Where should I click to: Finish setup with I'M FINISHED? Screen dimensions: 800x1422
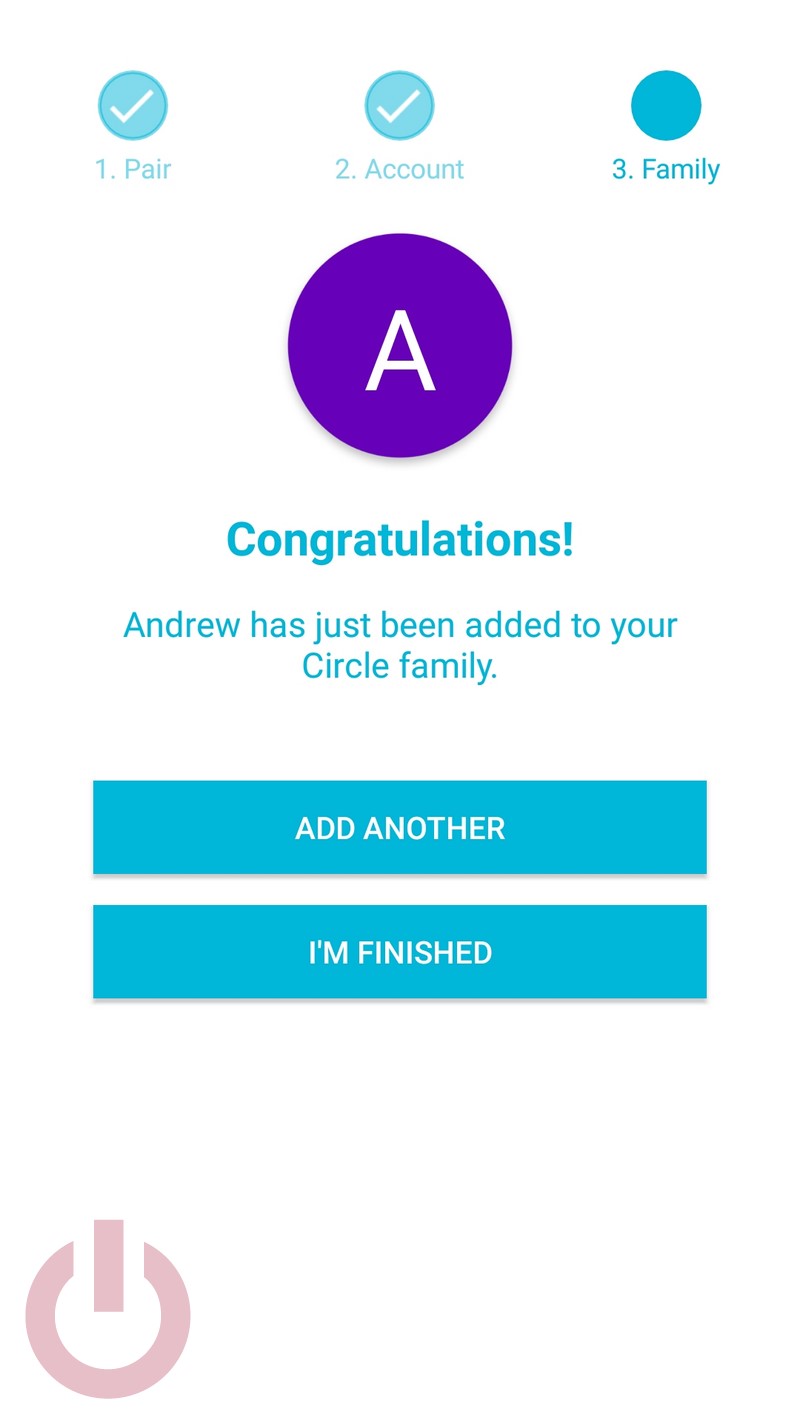pos(400,951)
